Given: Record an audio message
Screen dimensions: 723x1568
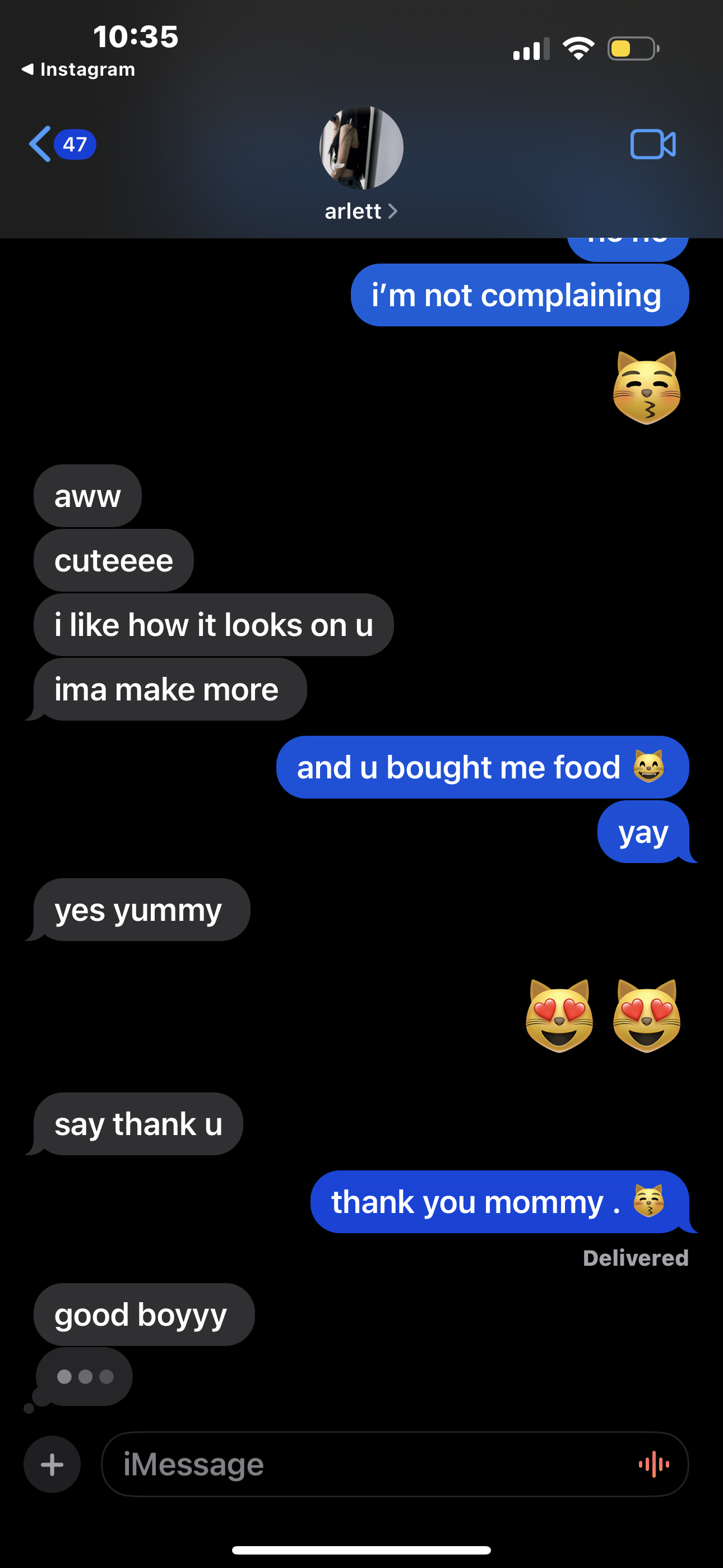Looking at the screenshot, I should point(654,1464).
